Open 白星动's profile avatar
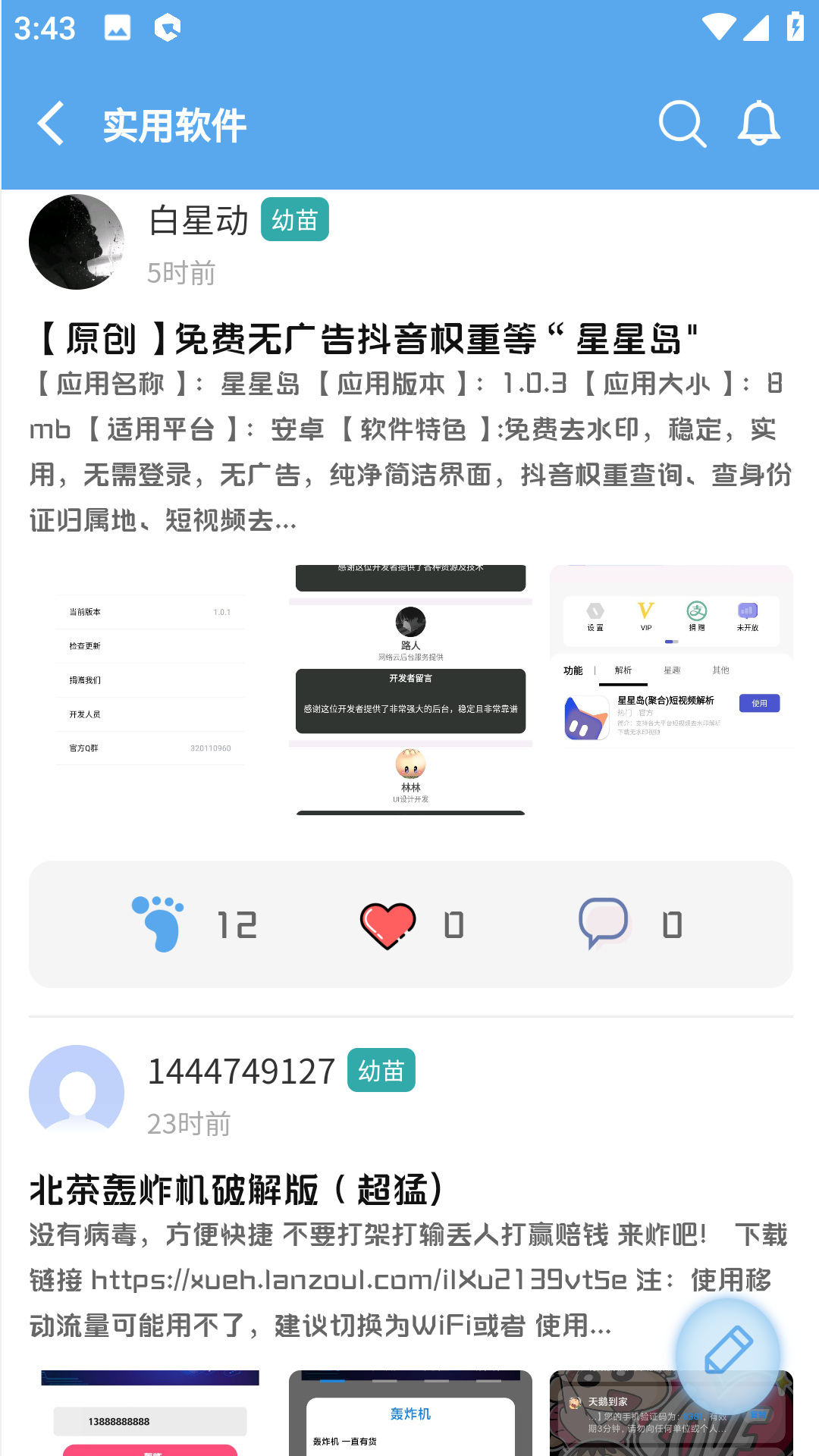 (x=76, y=242)
